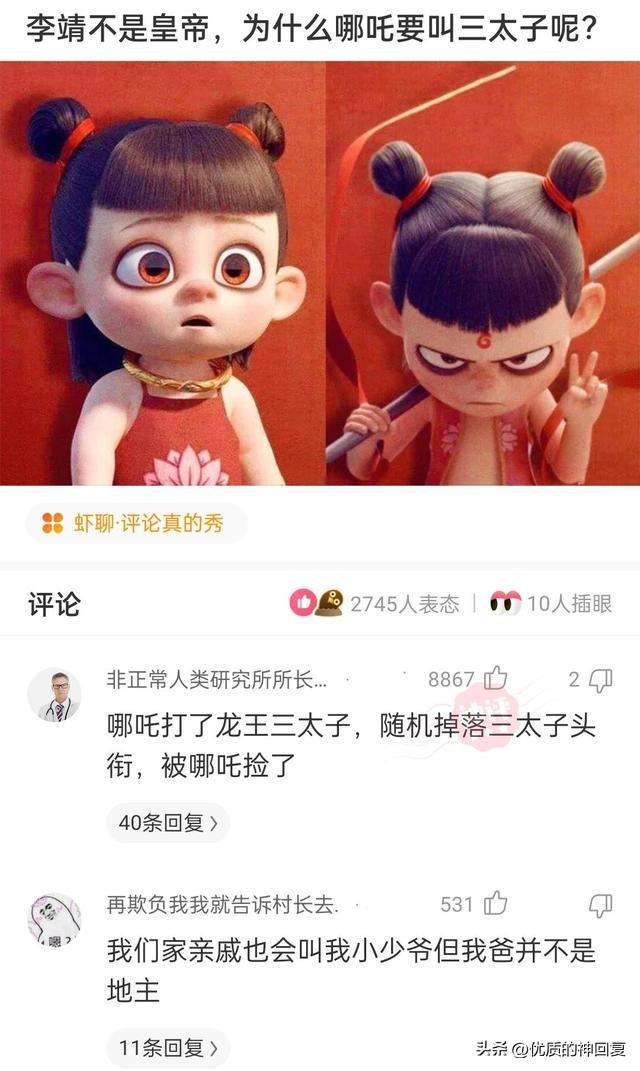Like the comment by 再欺负我我就告诉村长去
Viewport: 640px width, 1071px height.
496,904
